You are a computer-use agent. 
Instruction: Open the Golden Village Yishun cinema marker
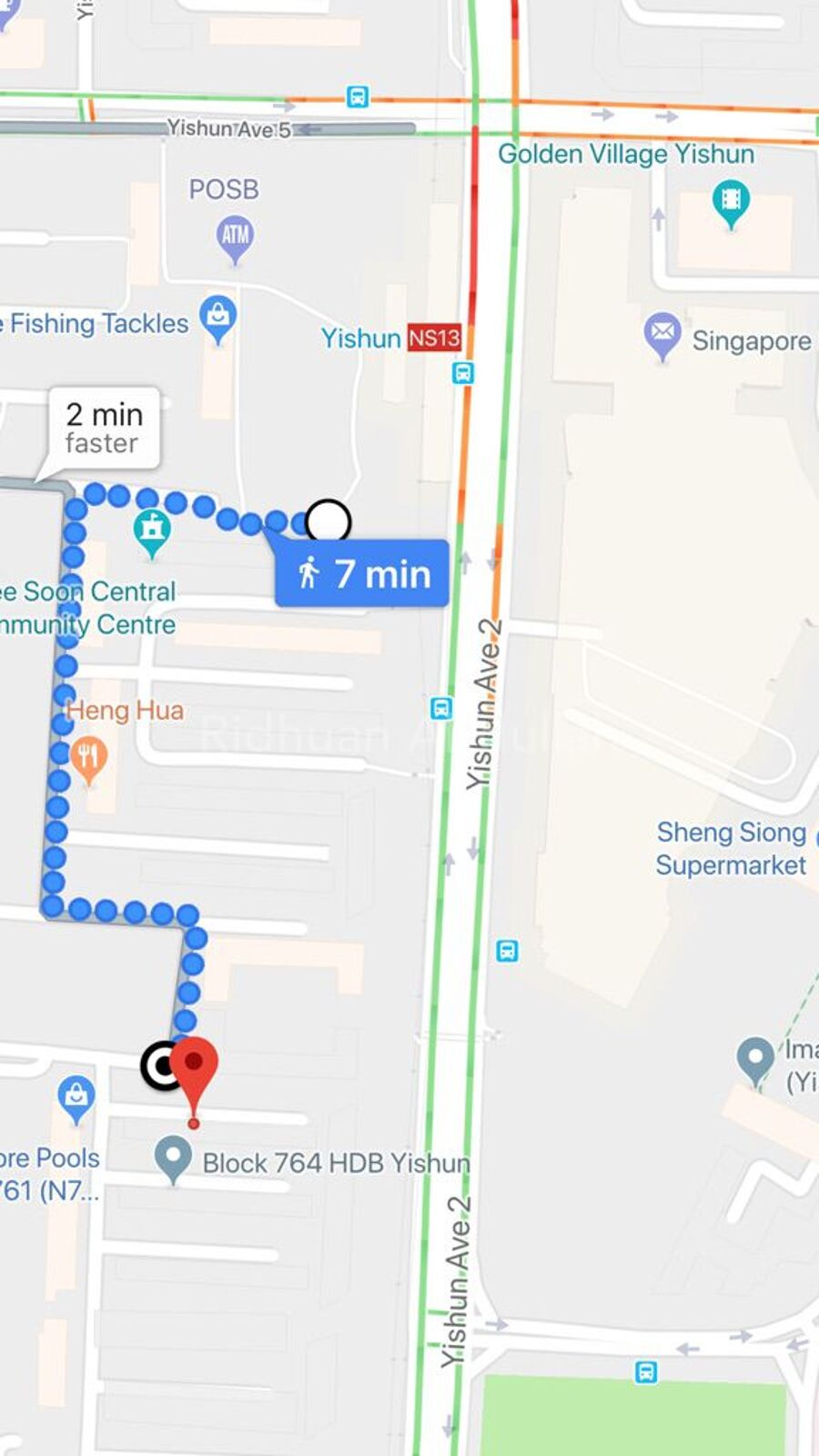731,202
